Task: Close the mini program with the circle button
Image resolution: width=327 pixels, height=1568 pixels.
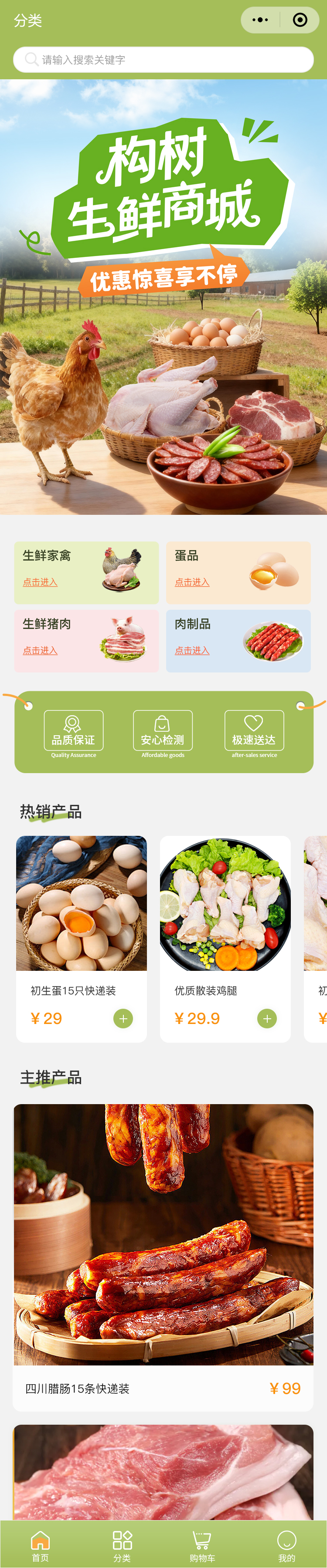Action: (300, 20)
